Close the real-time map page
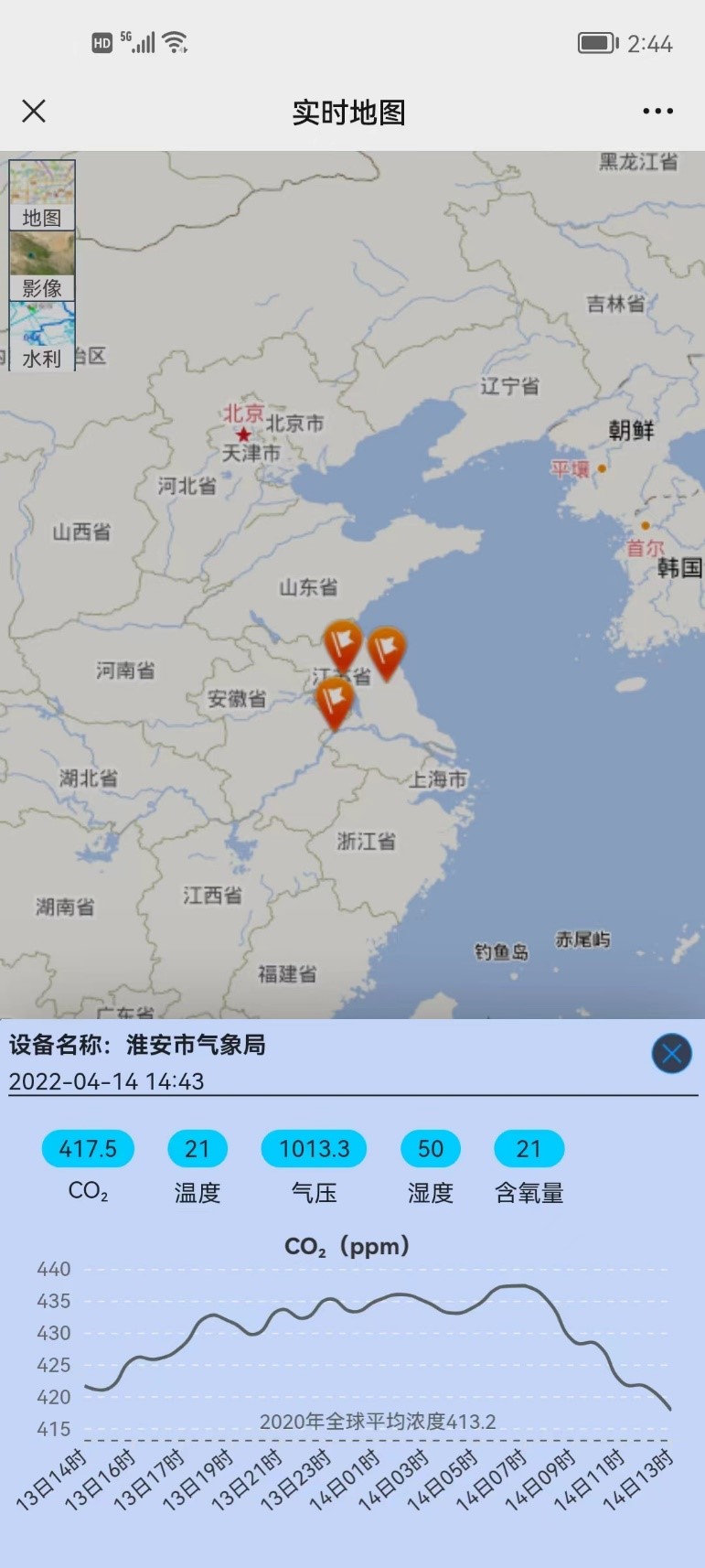The height and width of the screenshot is (1568, 705). (34, 112)
